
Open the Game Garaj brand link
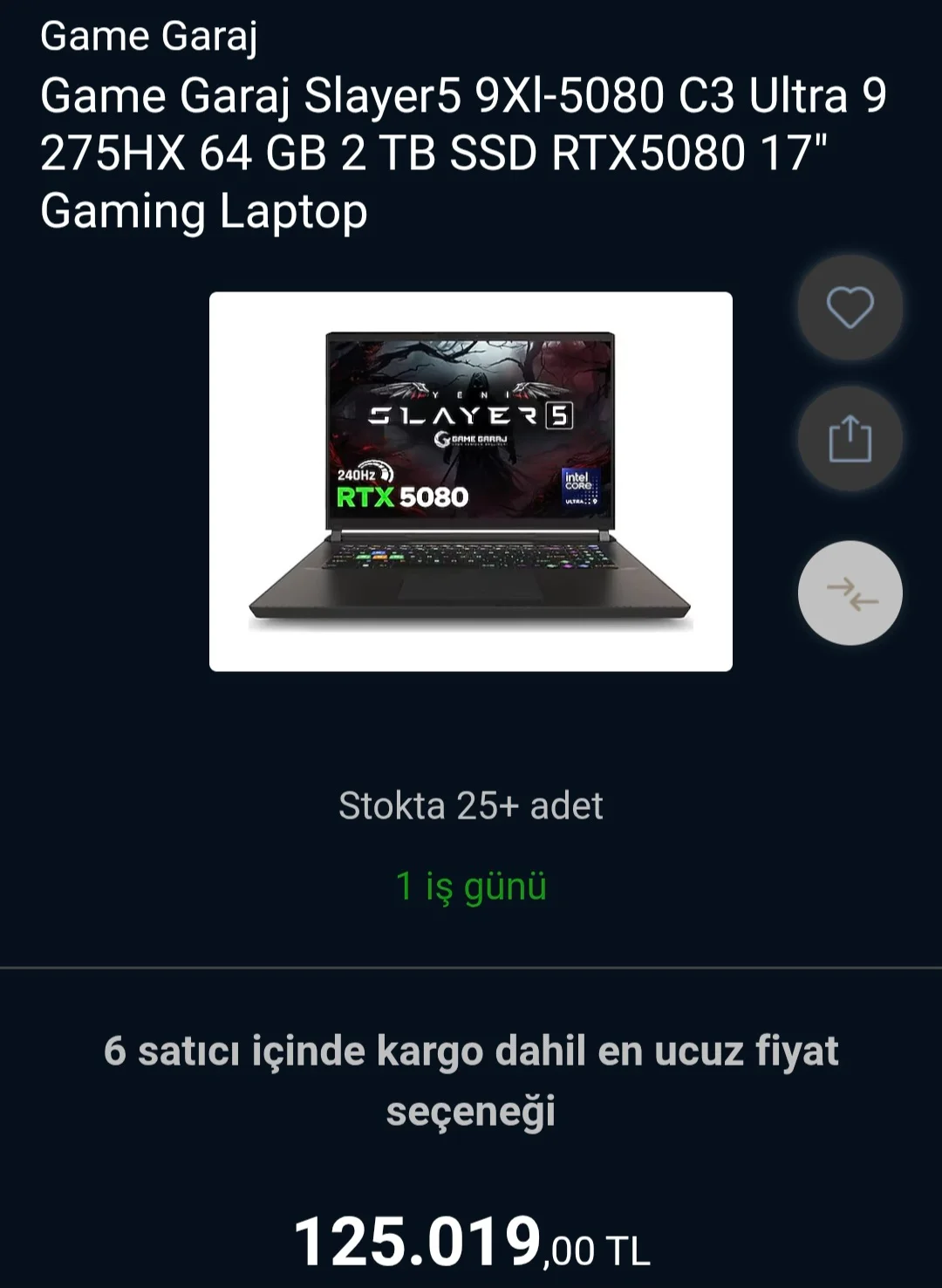point(149,37)
